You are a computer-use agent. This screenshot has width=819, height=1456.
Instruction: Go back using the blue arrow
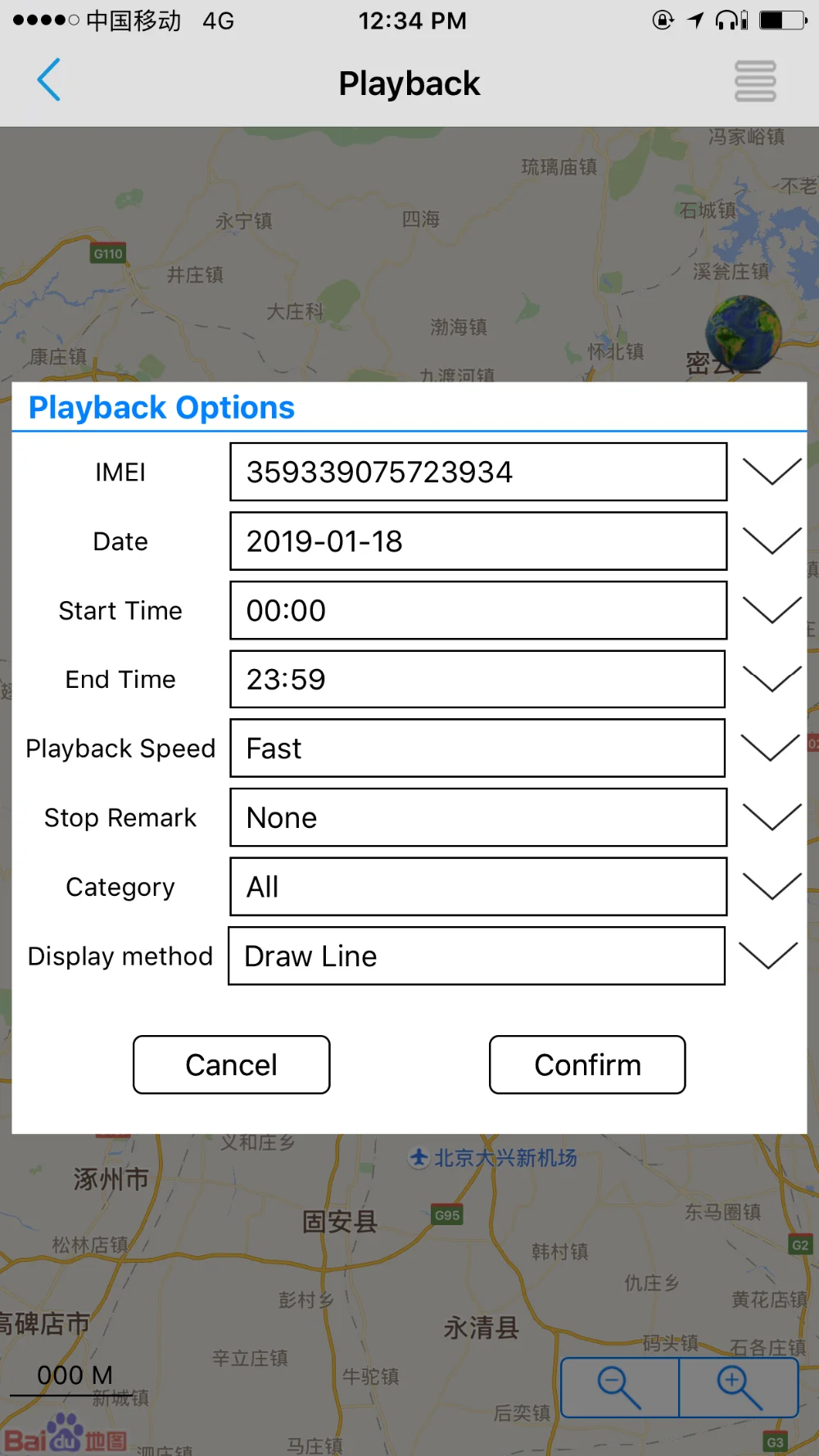click(x=49, y=80)
